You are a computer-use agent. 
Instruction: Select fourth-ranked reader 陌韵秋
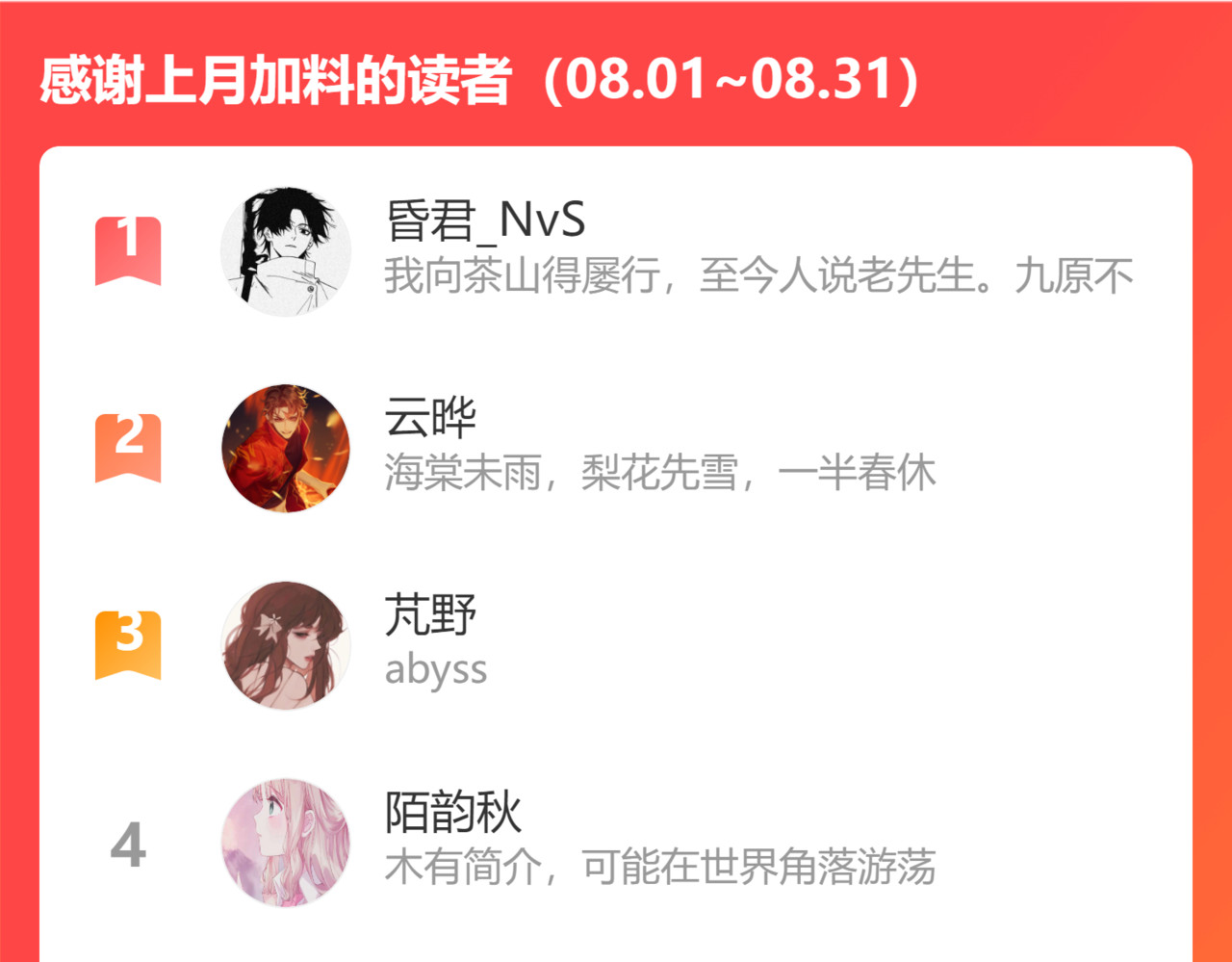pos(616,843)
